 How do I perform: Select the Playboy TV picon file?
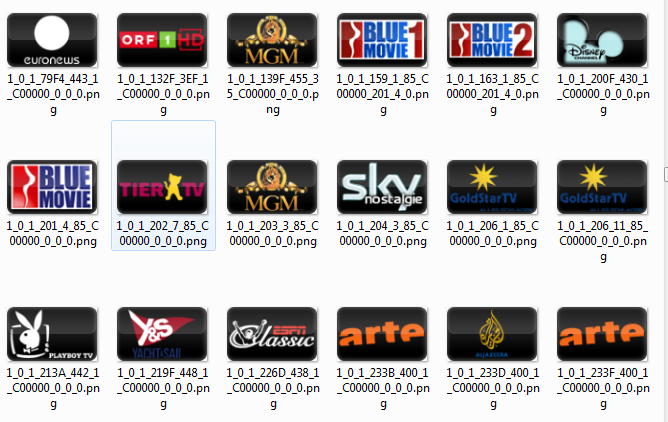(x=52, y=334)
